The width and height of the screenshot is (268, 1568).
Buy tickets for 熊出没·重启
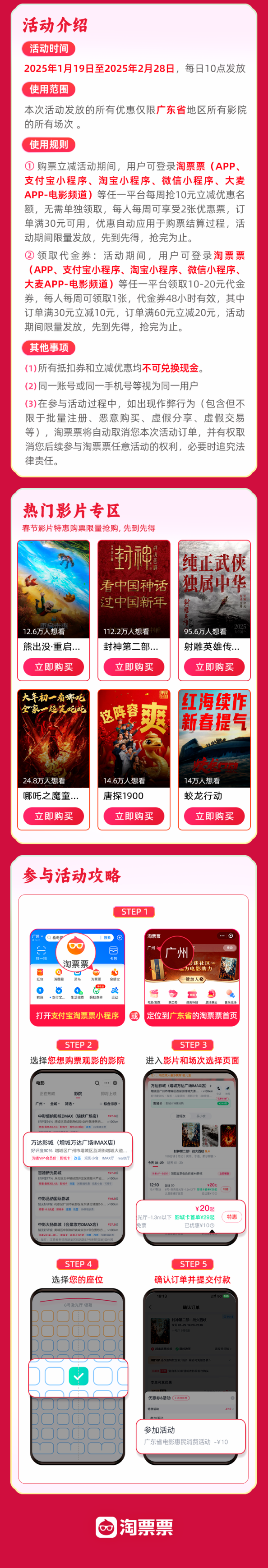(54, 666)
